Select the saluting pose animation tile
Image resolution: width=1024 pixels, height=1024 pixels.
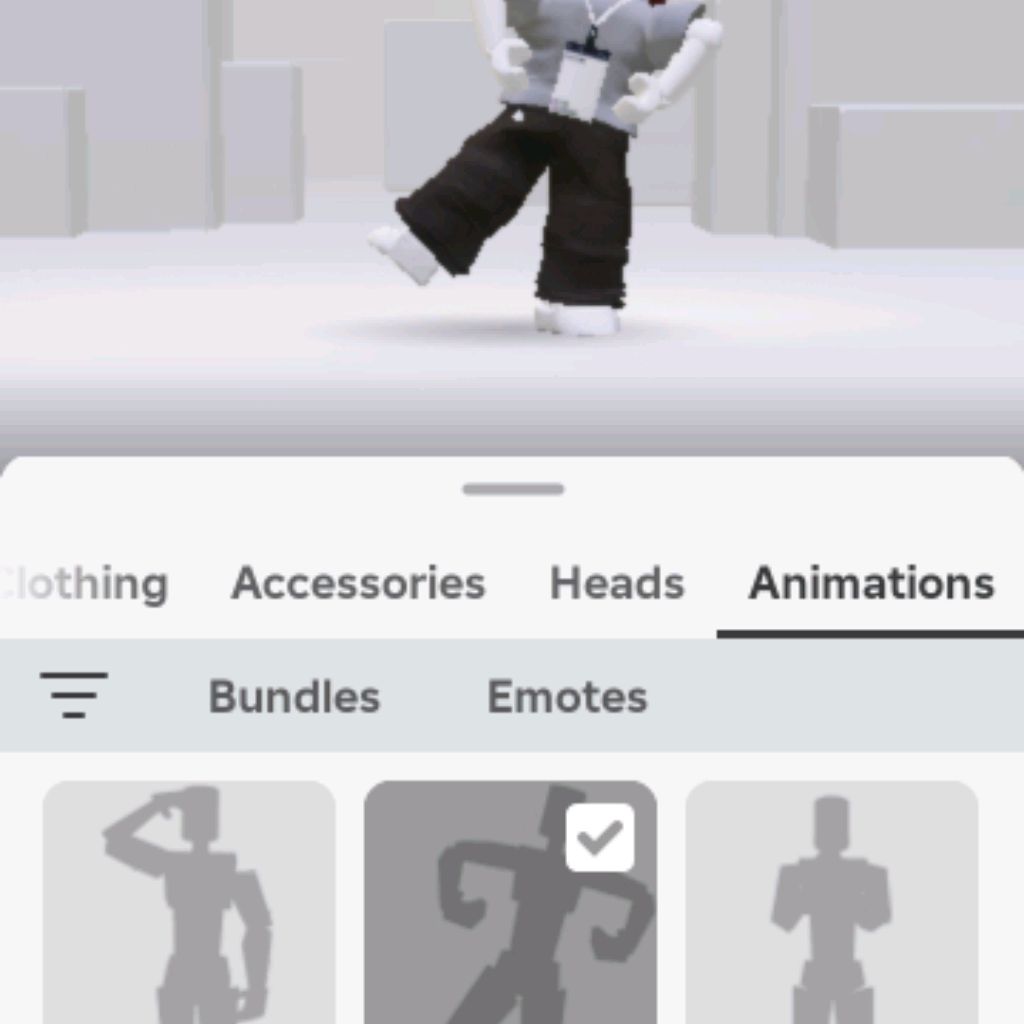[x=189, y=902]
